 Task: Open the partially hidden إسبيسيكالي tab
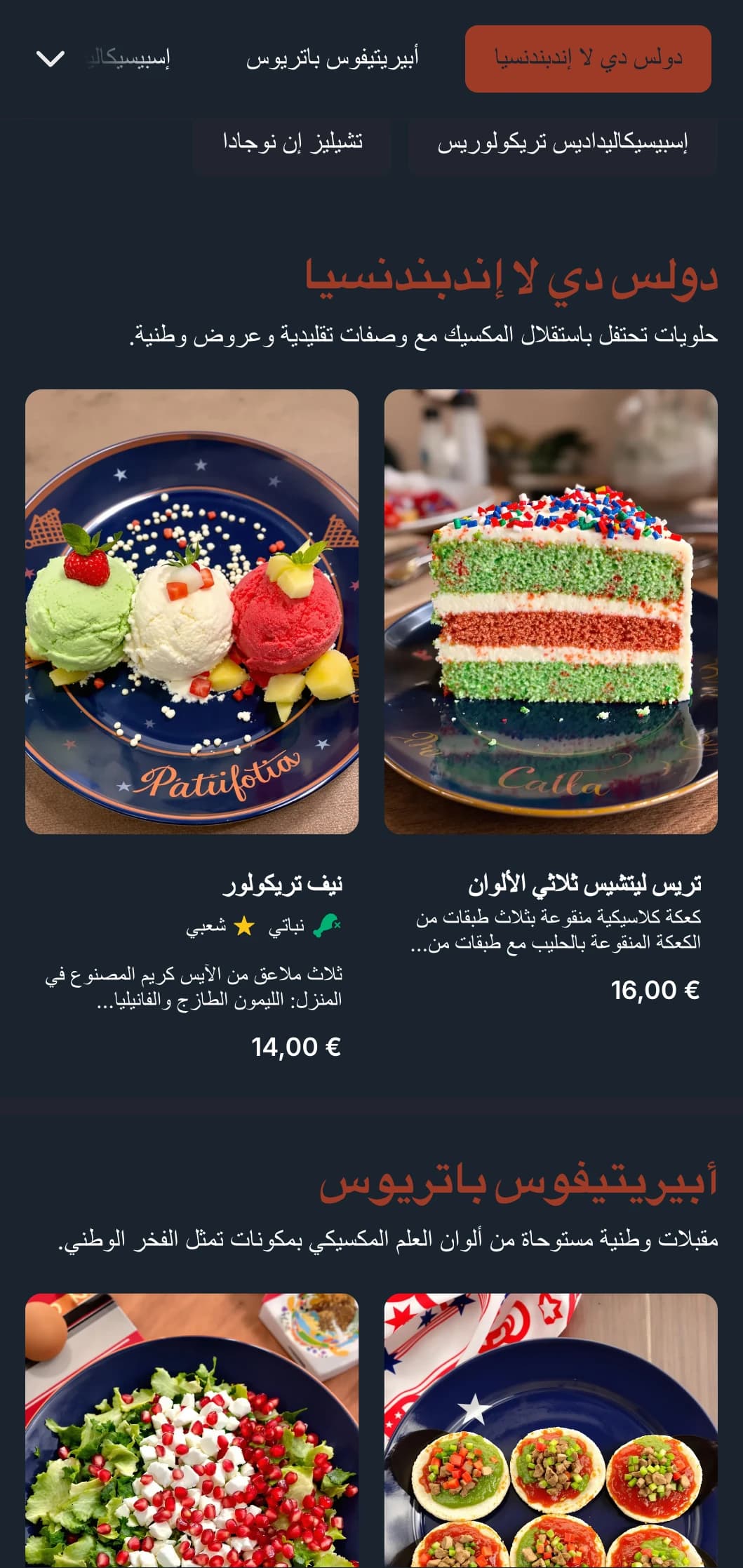pyautogui.click(x=129, y=59)
